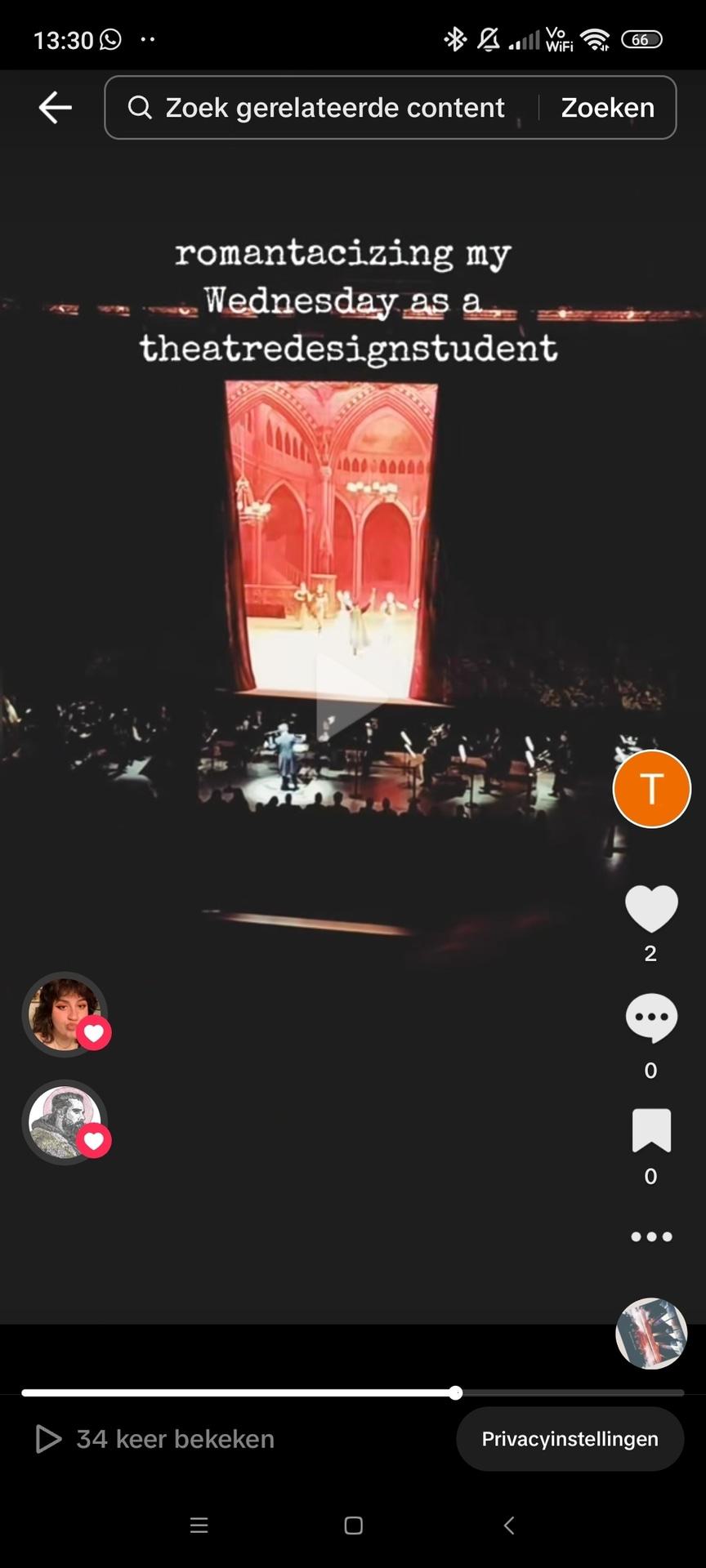Screen dimensions: 706x1568
Task: Go to the system home screen
Action: [x=353, y=1526]
